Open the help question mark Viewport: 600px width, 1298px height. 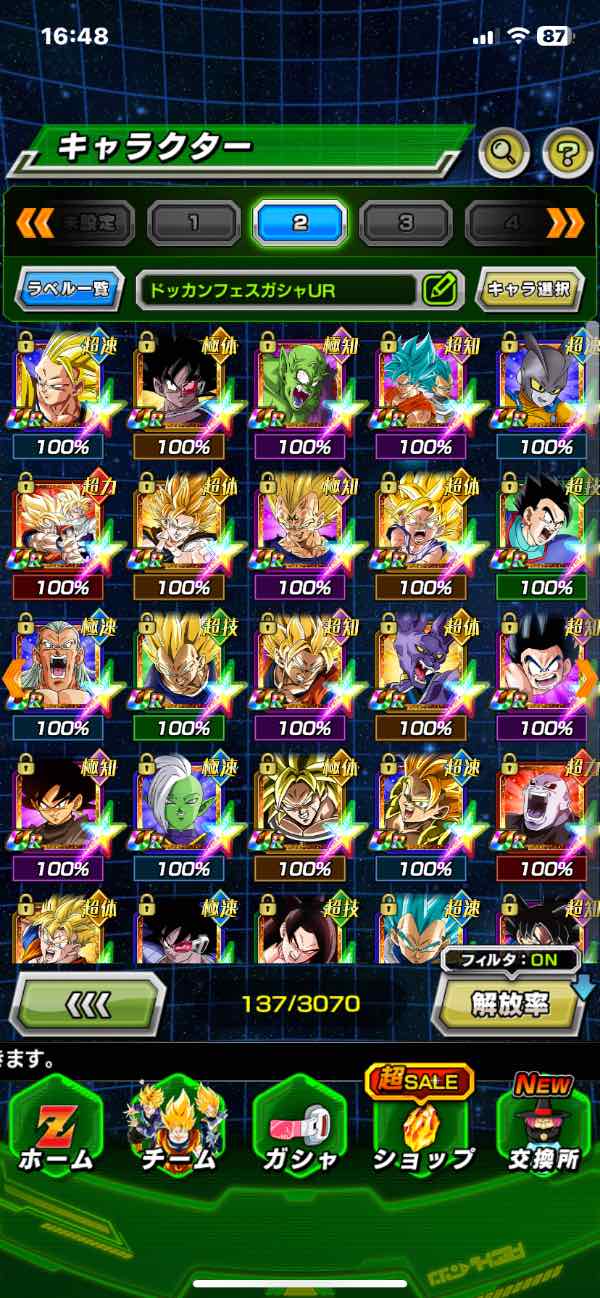[567, 153]
